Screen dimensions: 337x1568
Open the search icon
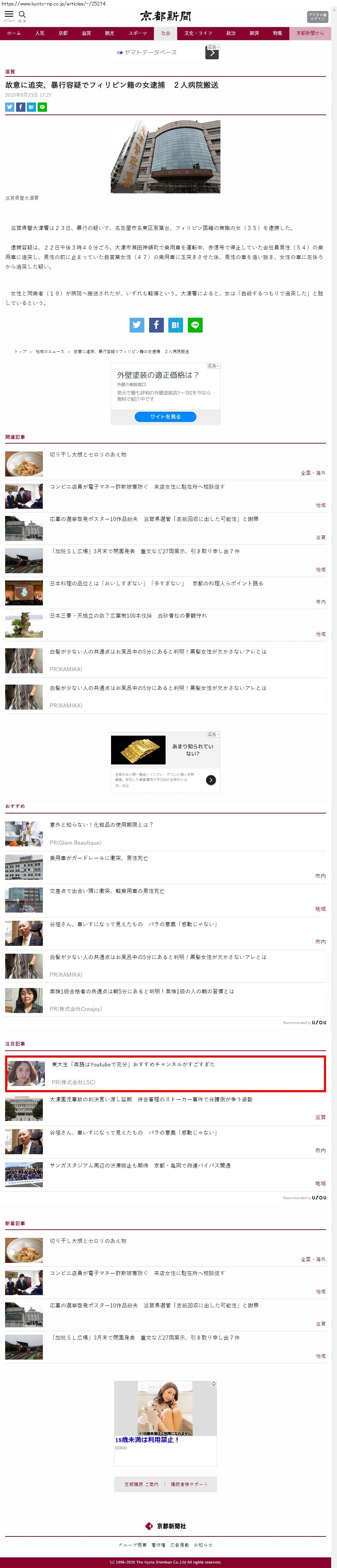click(23, 15)
